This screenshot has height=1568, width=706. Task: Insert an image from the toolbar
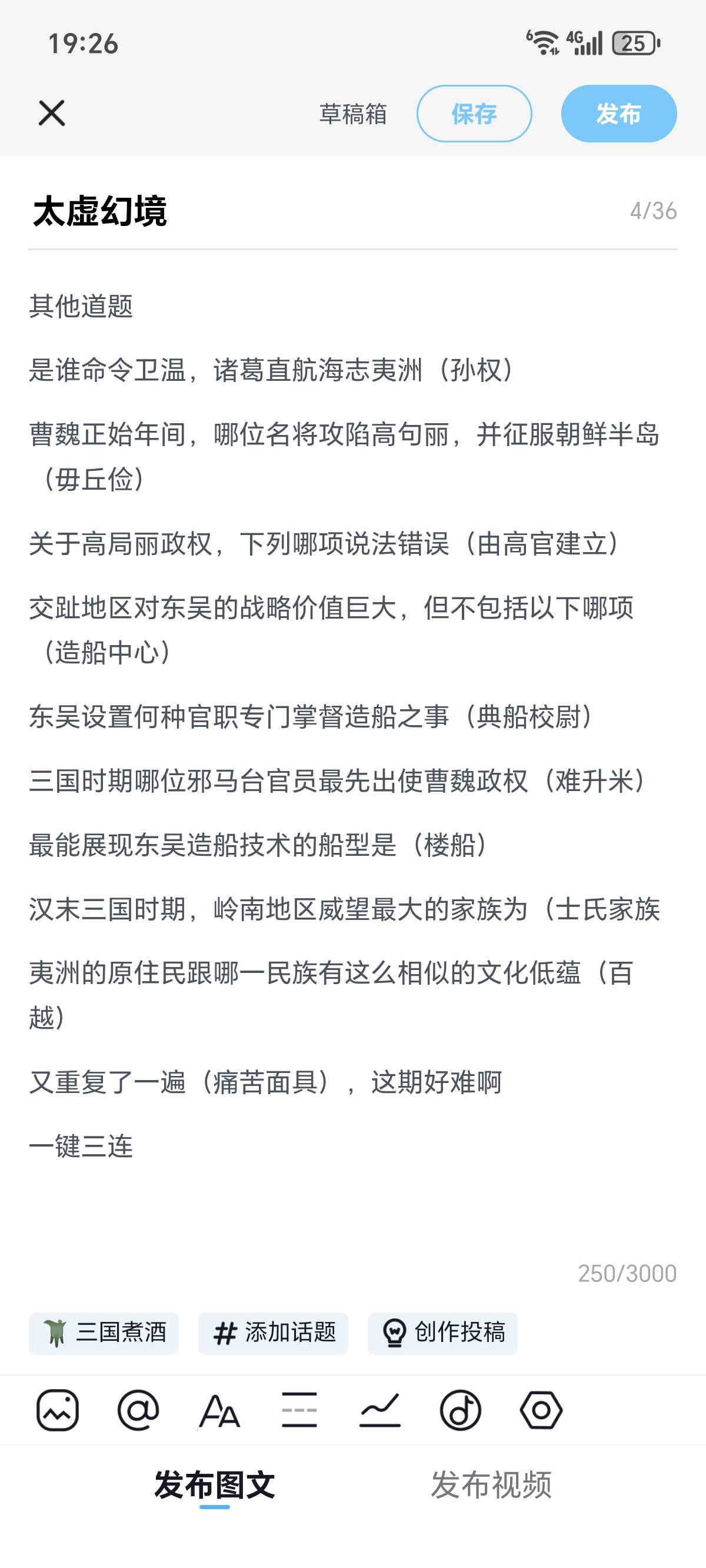[x=58, y=1410]
